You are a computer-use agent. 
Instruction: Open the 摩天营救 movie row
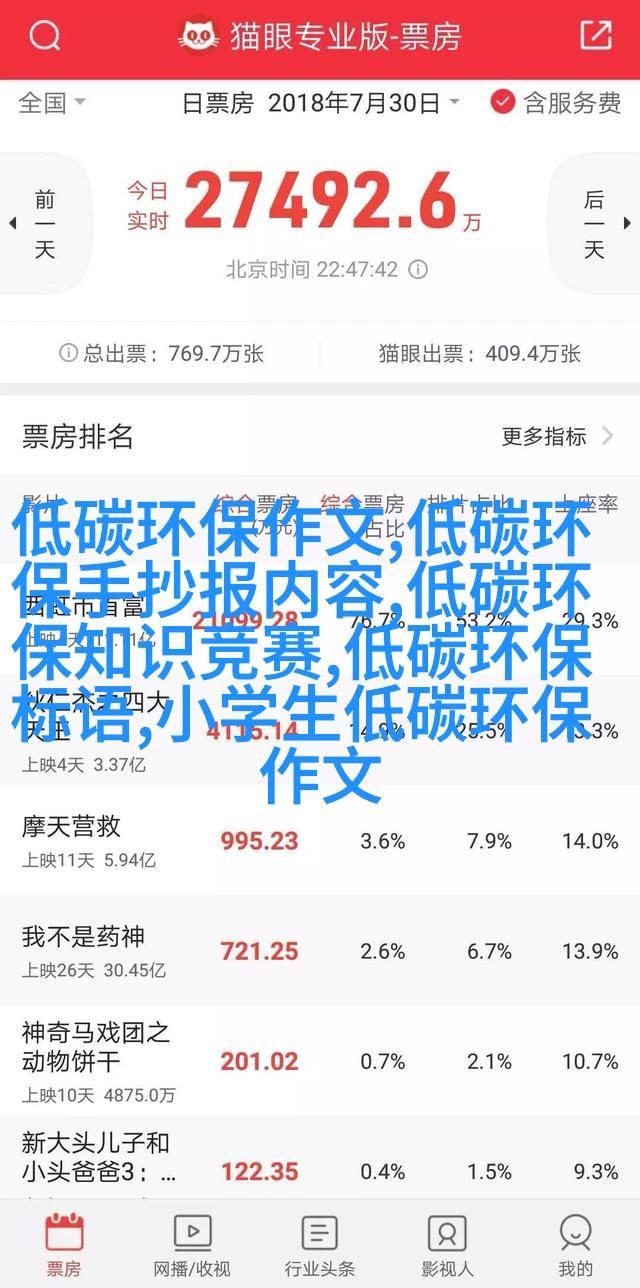coord(320,841)
